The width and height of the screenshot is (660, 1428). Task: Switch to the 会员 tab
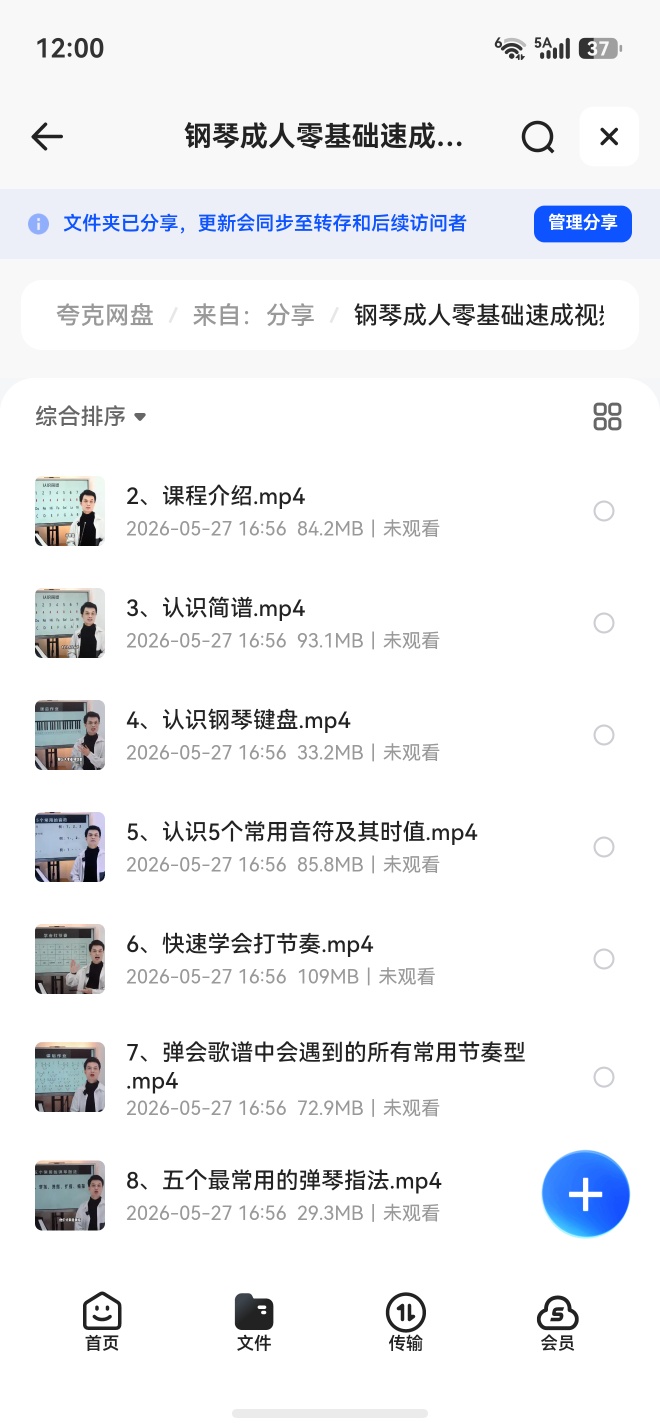pos(557,1322)
